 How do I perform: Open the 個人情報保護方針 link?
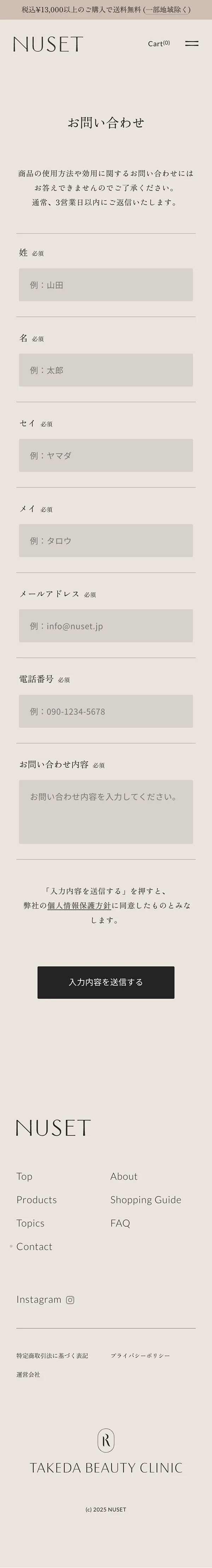pos(79,906)
